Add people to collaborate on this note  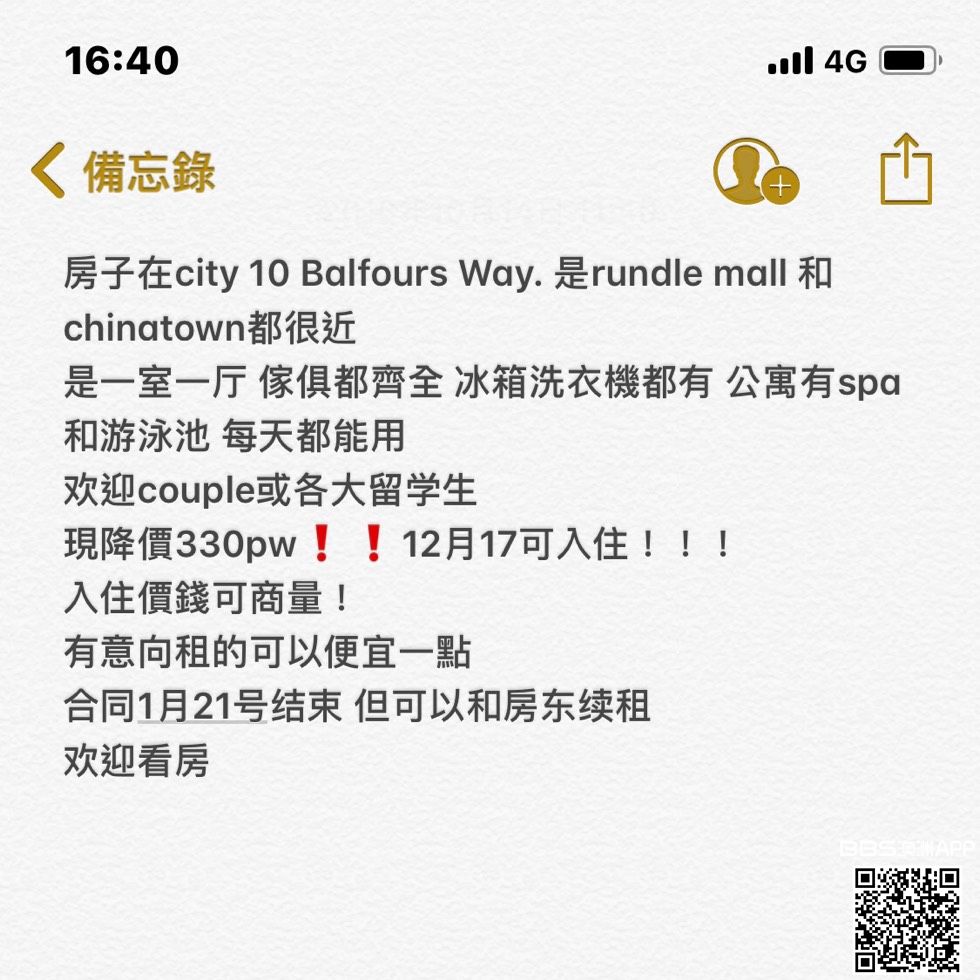tap(754, 171)
